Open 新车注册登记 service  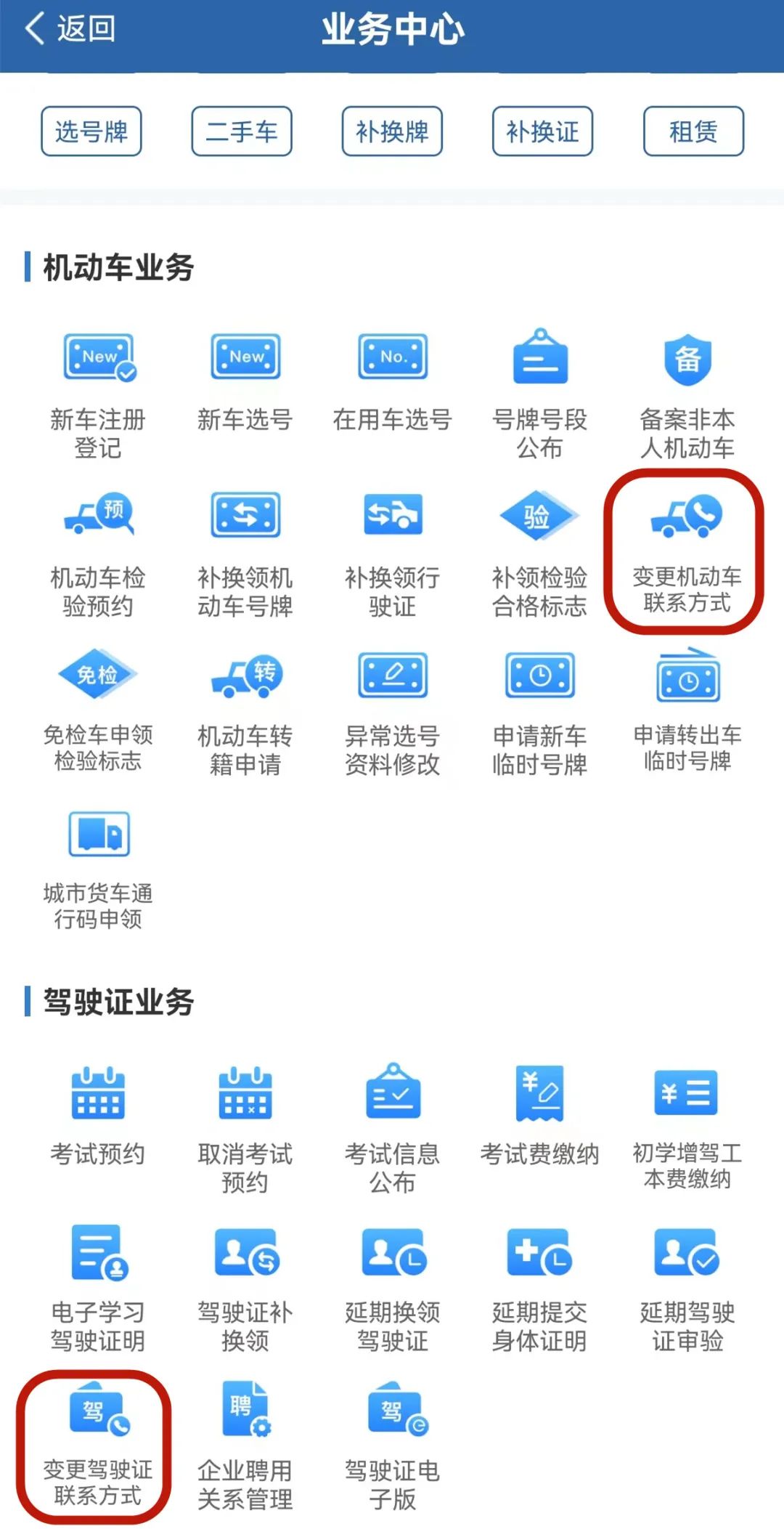pos(98,396)
